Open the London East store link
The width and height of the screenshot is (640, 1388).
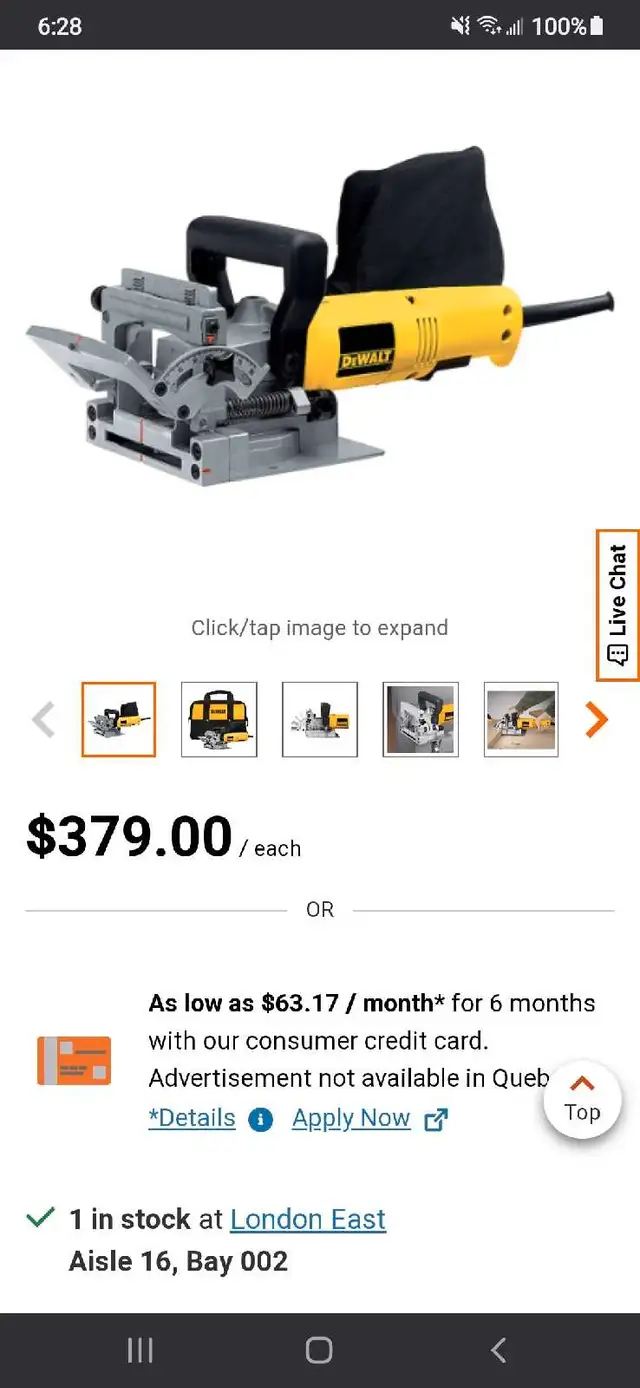(x=308, y=1219)
